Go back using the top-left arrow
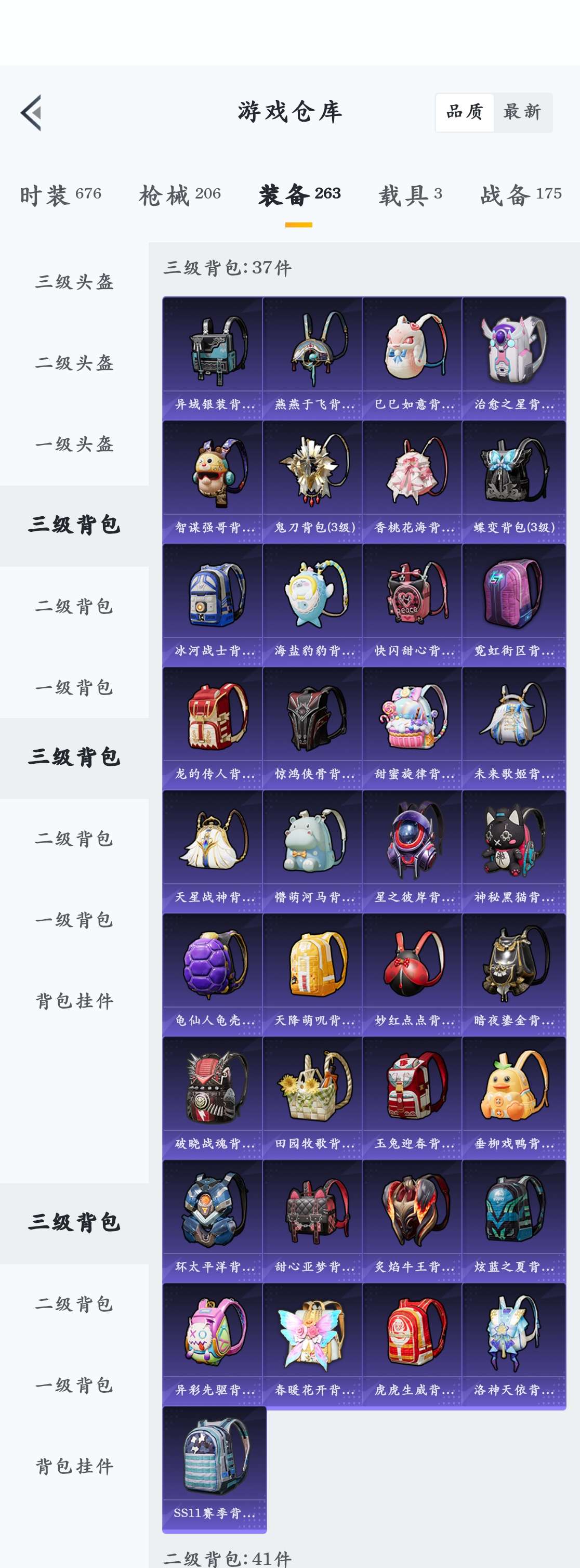This screenshot has width=580, height=1568. (x=31, y=113)
